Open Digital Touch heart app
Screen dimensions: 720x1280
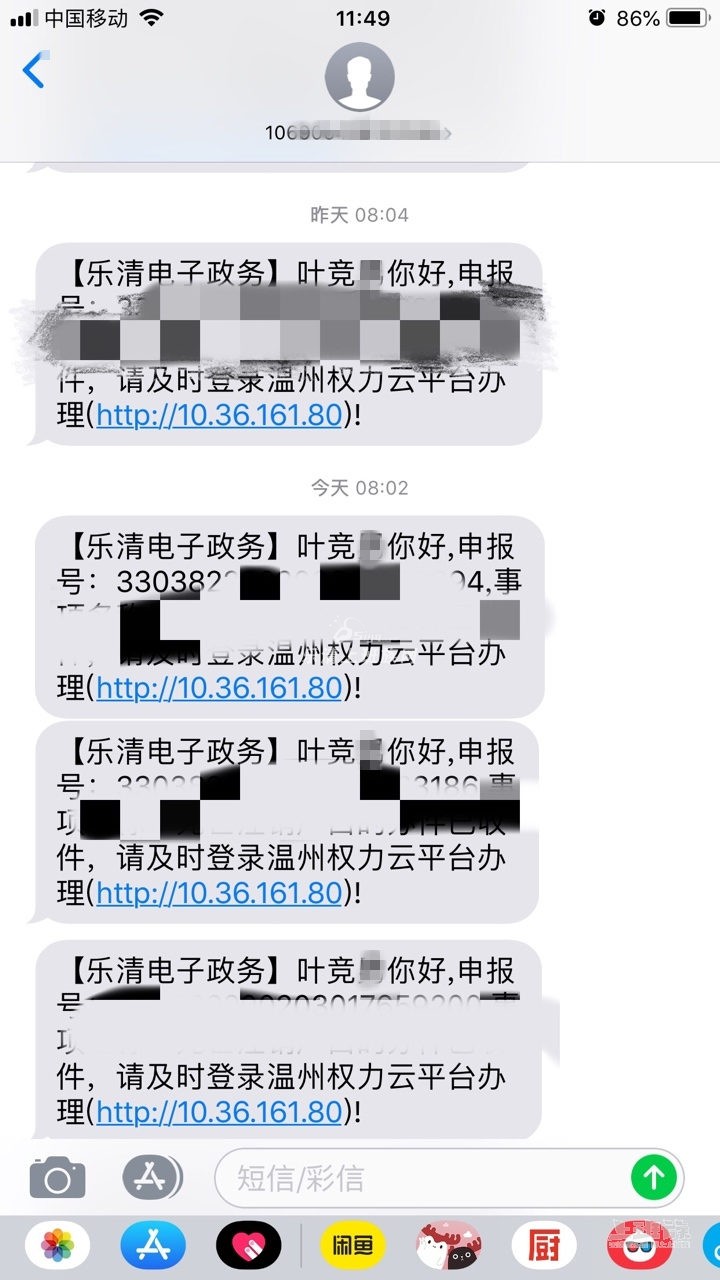click(x=249, y=1246)
